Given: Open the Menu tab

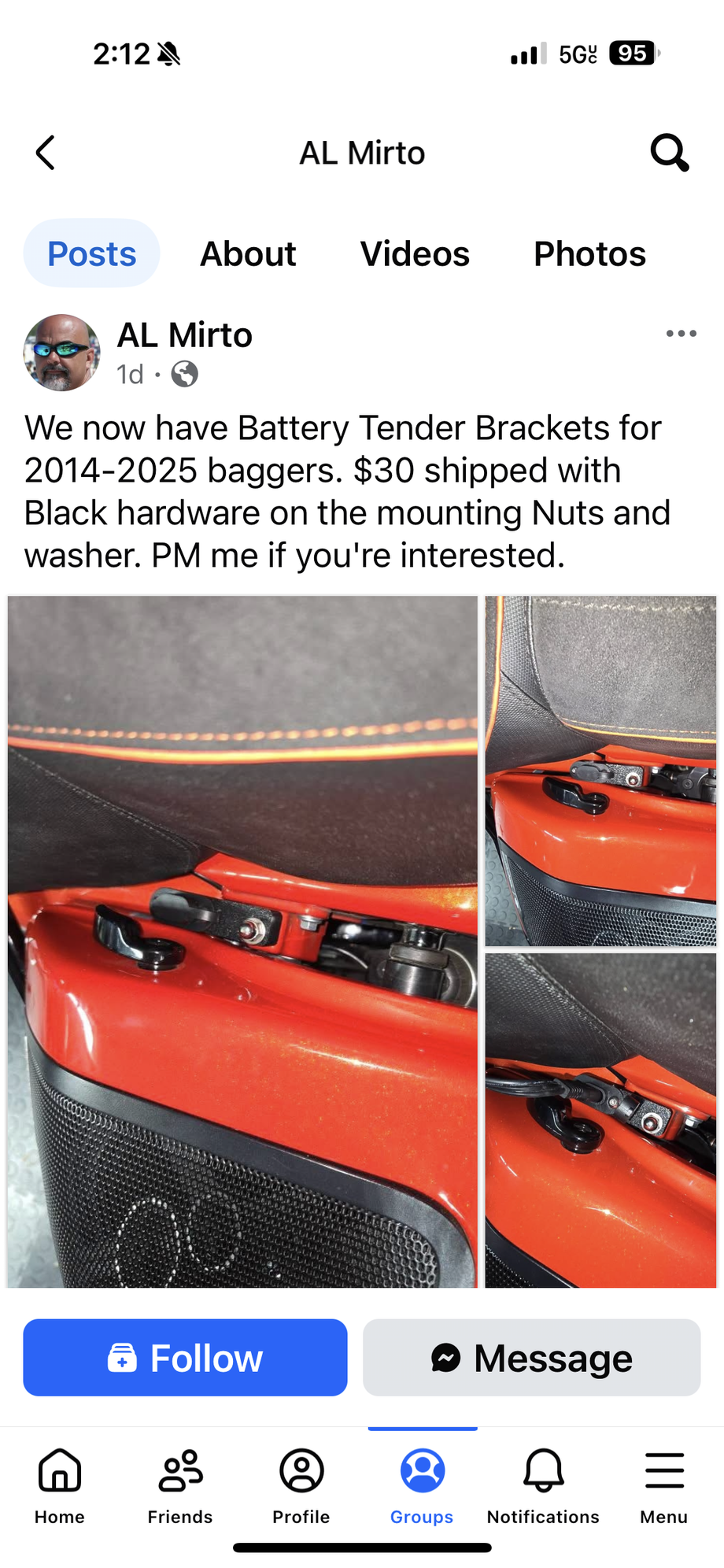Looking at the screenshot, I should coord(663,1484).
